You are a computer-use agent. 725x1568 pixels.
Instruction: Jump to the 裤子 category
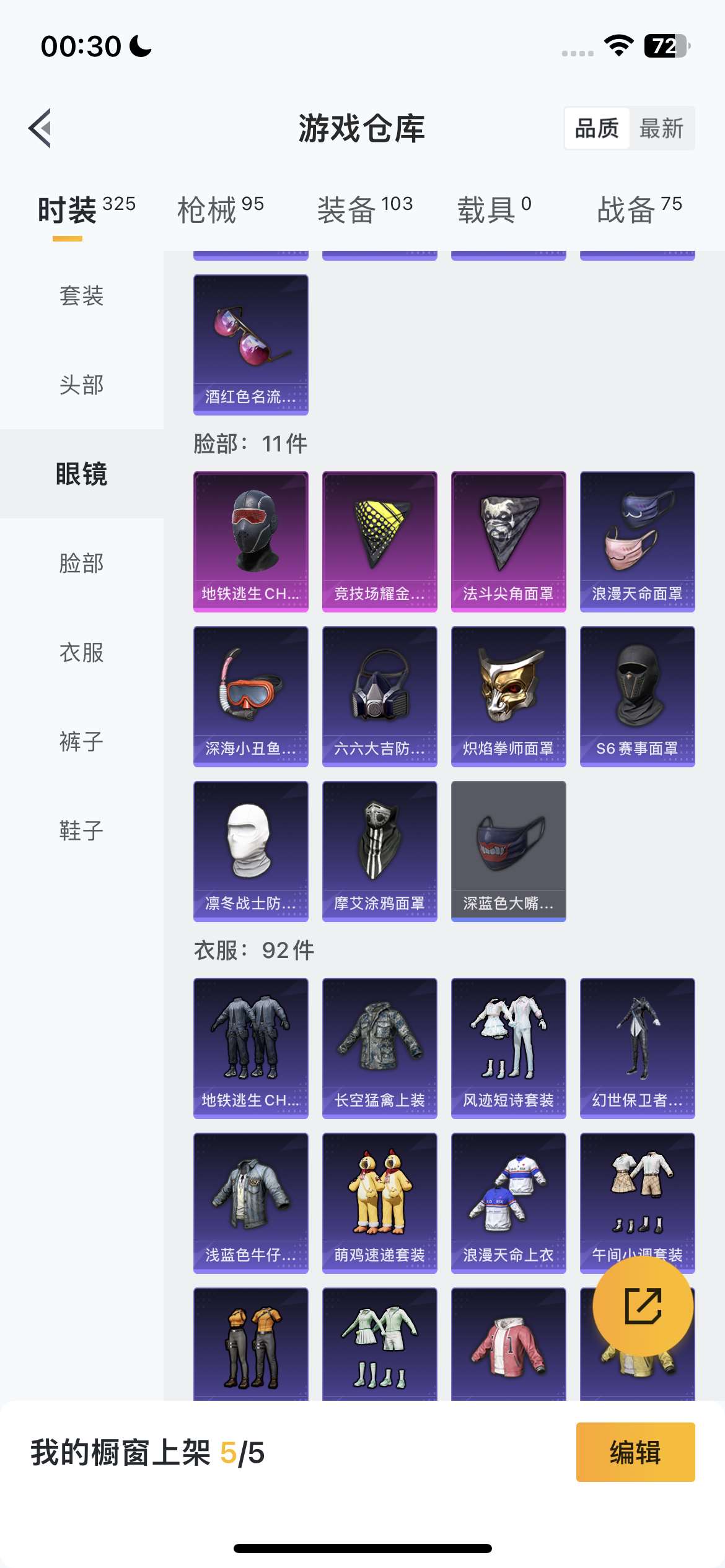point(81,741)
